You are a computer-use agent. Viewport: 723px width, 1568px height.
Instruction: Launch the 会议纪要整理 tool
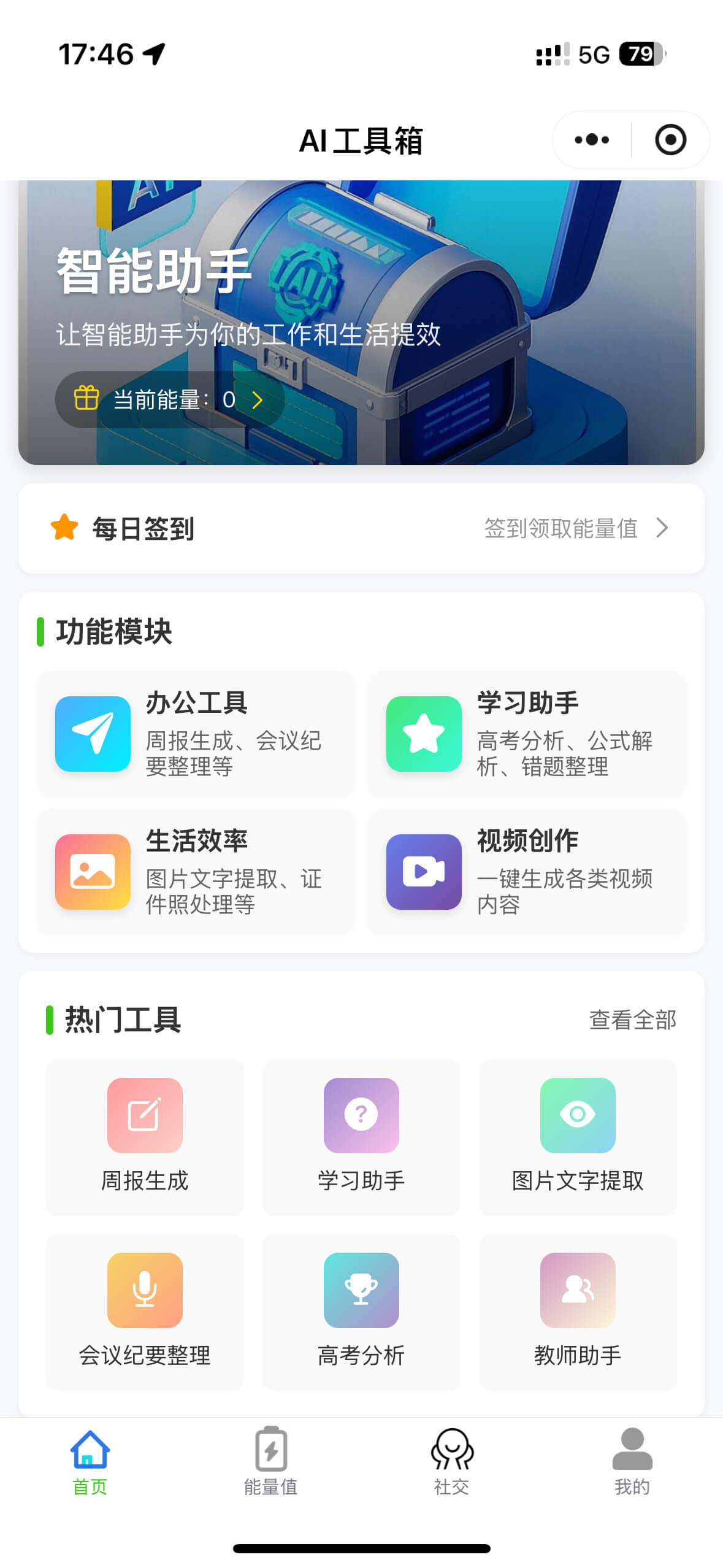coord(145,1311)
